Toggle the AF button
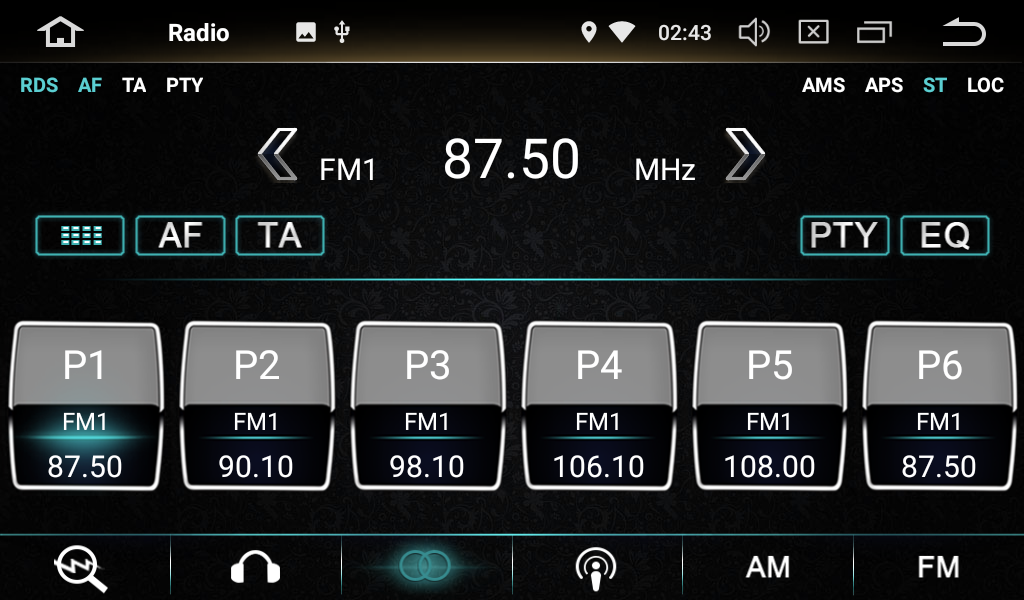The width and height of the screenshot is (1024, 600). click(180, 236)
